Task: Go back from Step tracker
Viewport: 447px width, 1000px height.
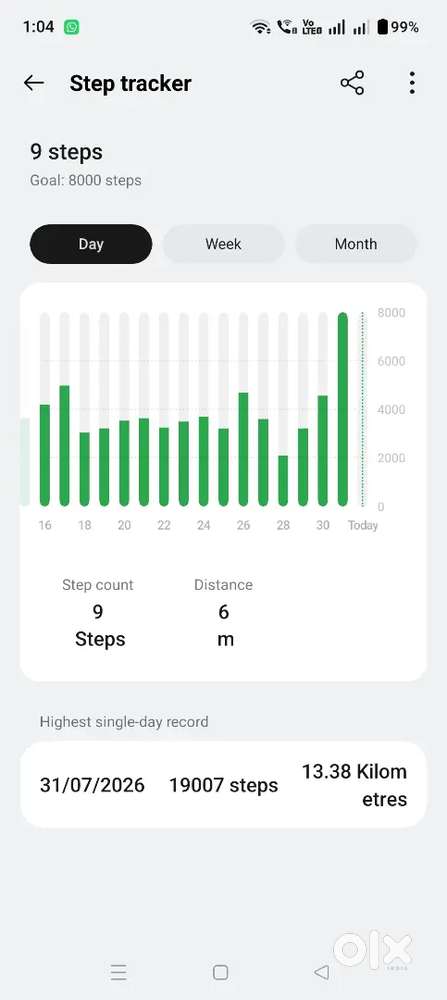Action: 34,83
